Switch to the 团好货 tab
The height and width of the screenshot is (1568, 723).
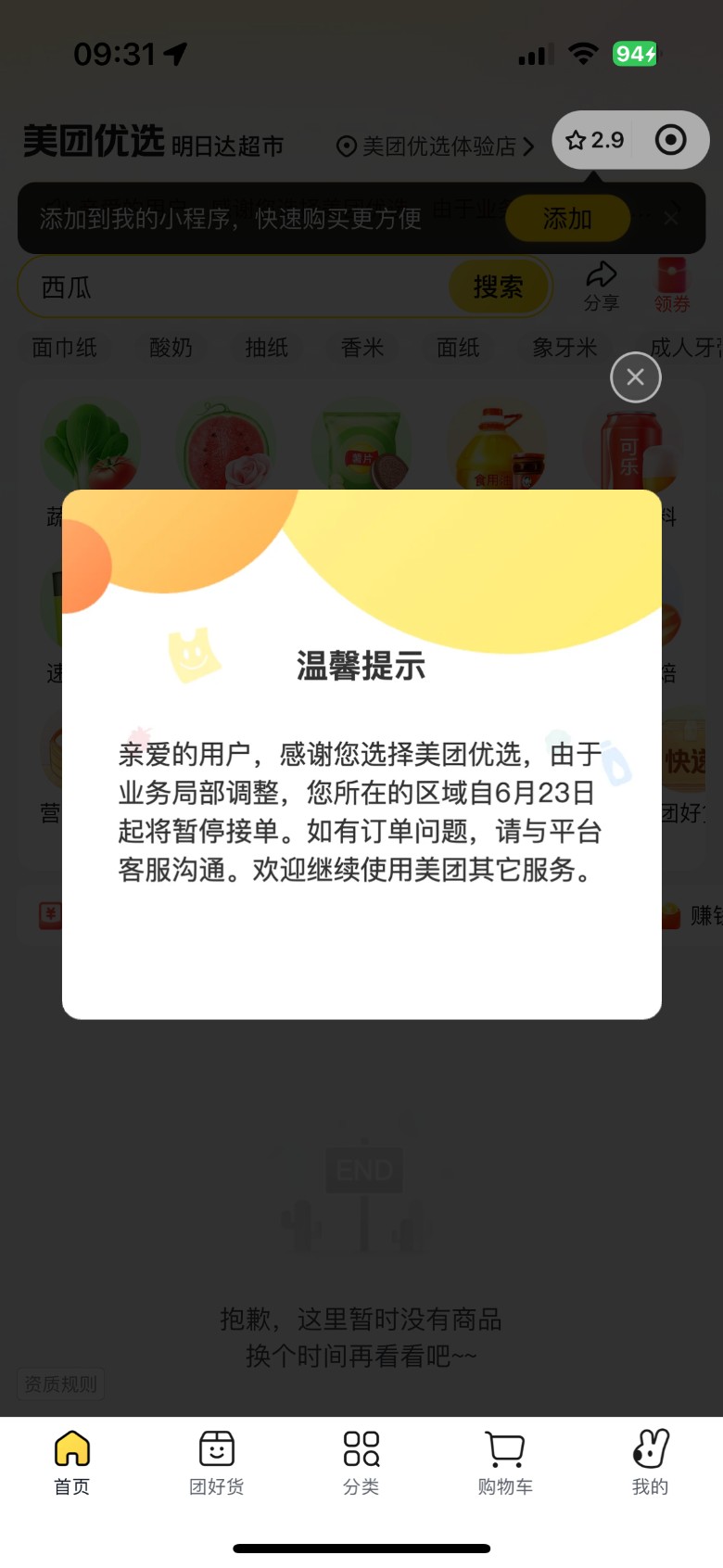tap(217, 1462)
